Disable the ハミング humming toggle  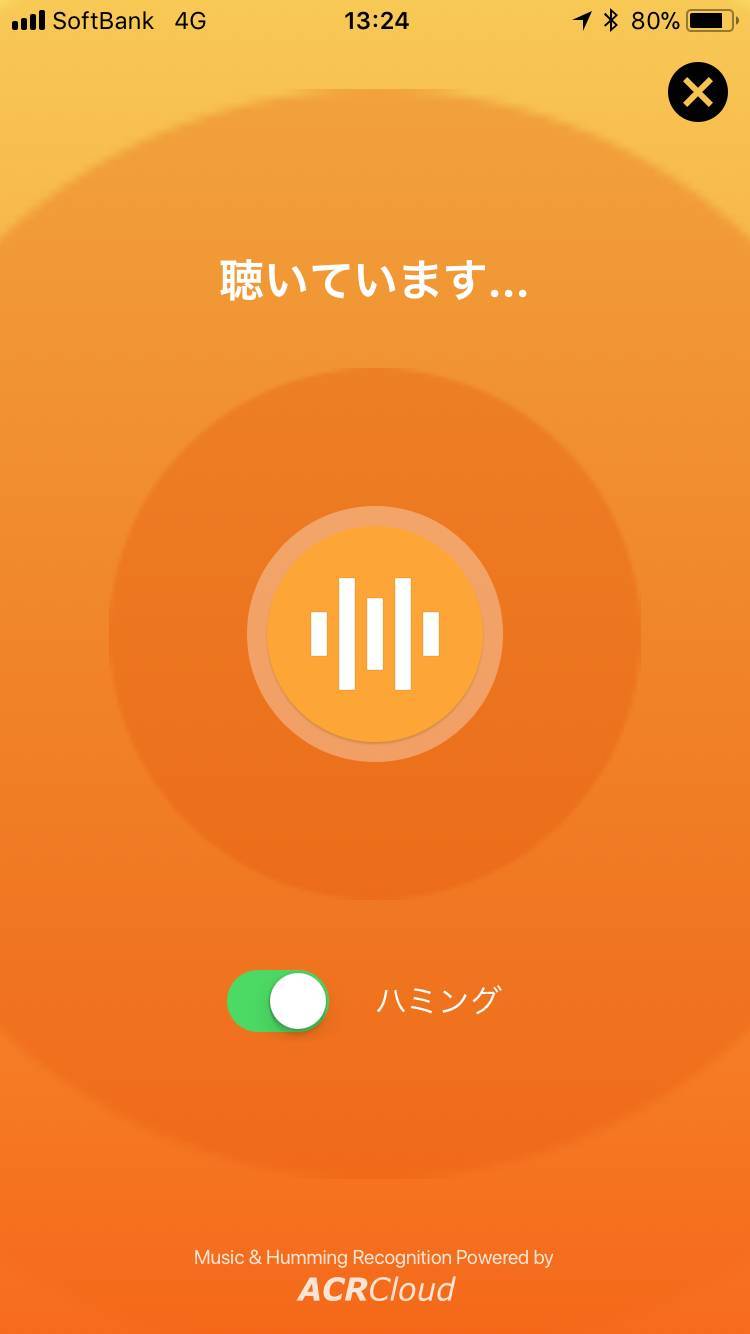coord(278,1001)
